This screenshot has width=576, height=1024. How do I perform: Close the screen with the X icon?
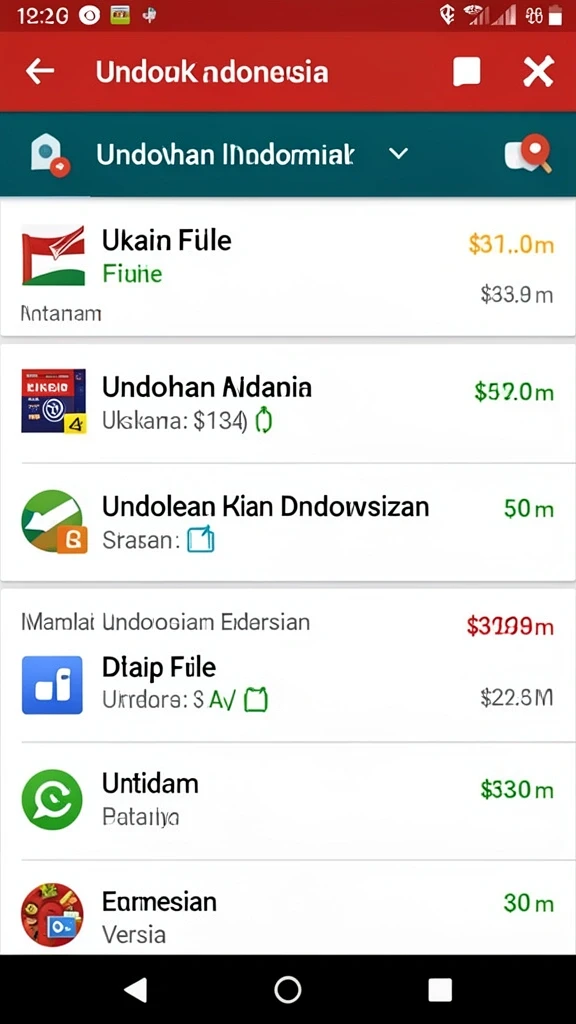pyautogui.click(x=539, y=71)
